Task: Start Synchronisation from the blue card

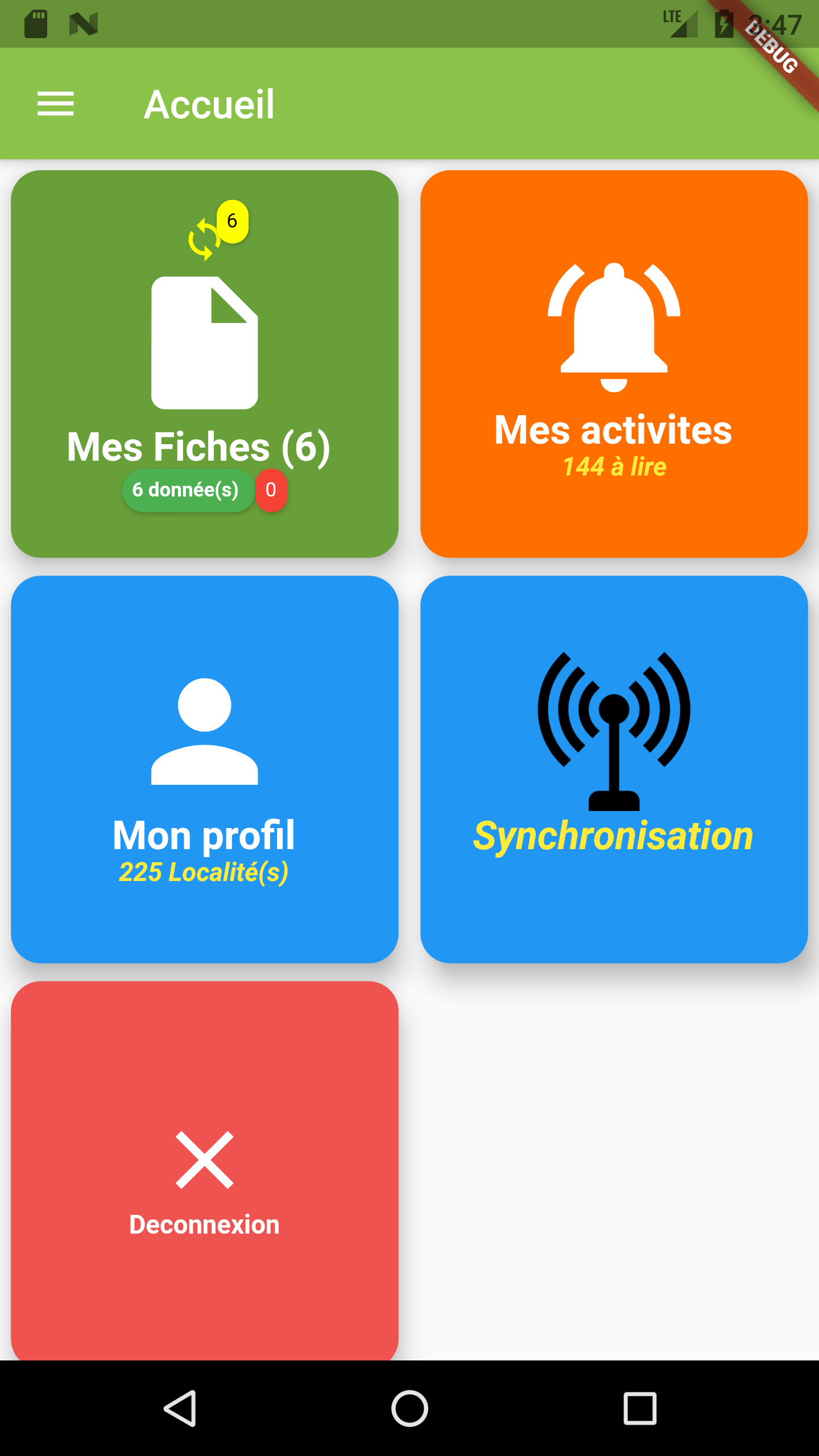Action: pyautogui.click(x=614, y=769)
